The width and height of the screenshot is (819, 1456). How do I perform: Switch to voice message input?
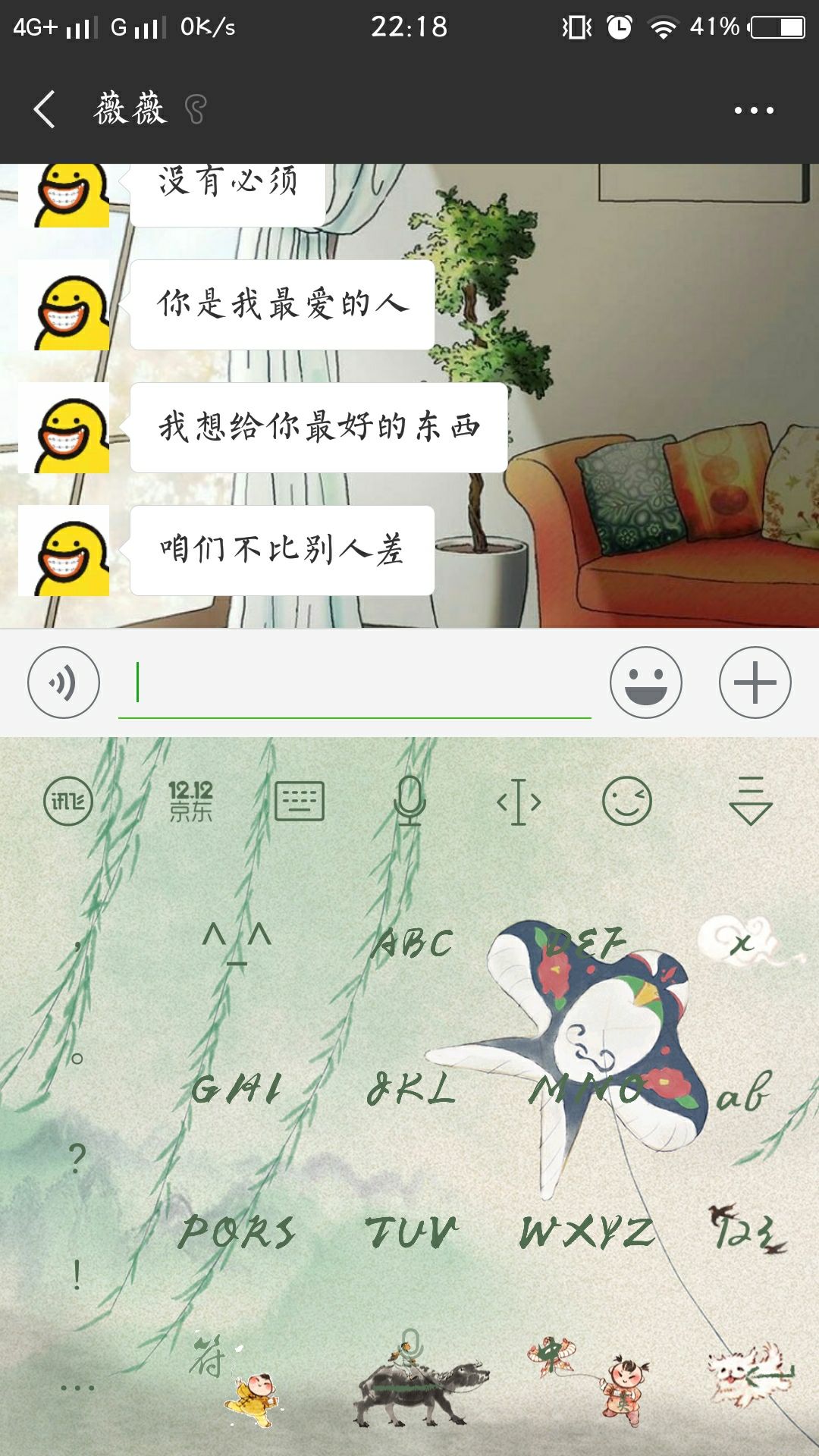[64, 682]
